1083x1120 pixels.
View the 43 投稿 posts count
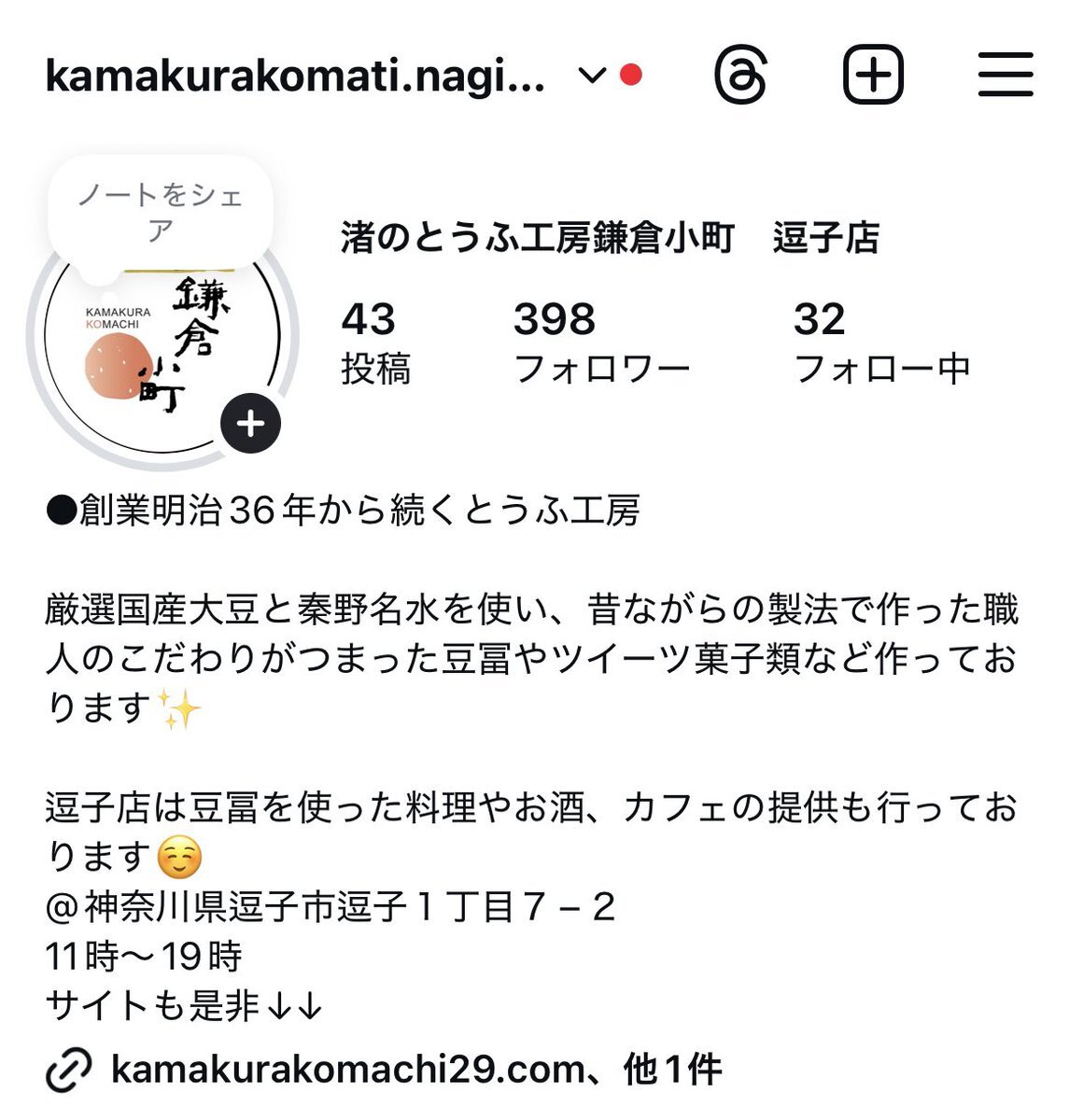(x=375, y=343)
